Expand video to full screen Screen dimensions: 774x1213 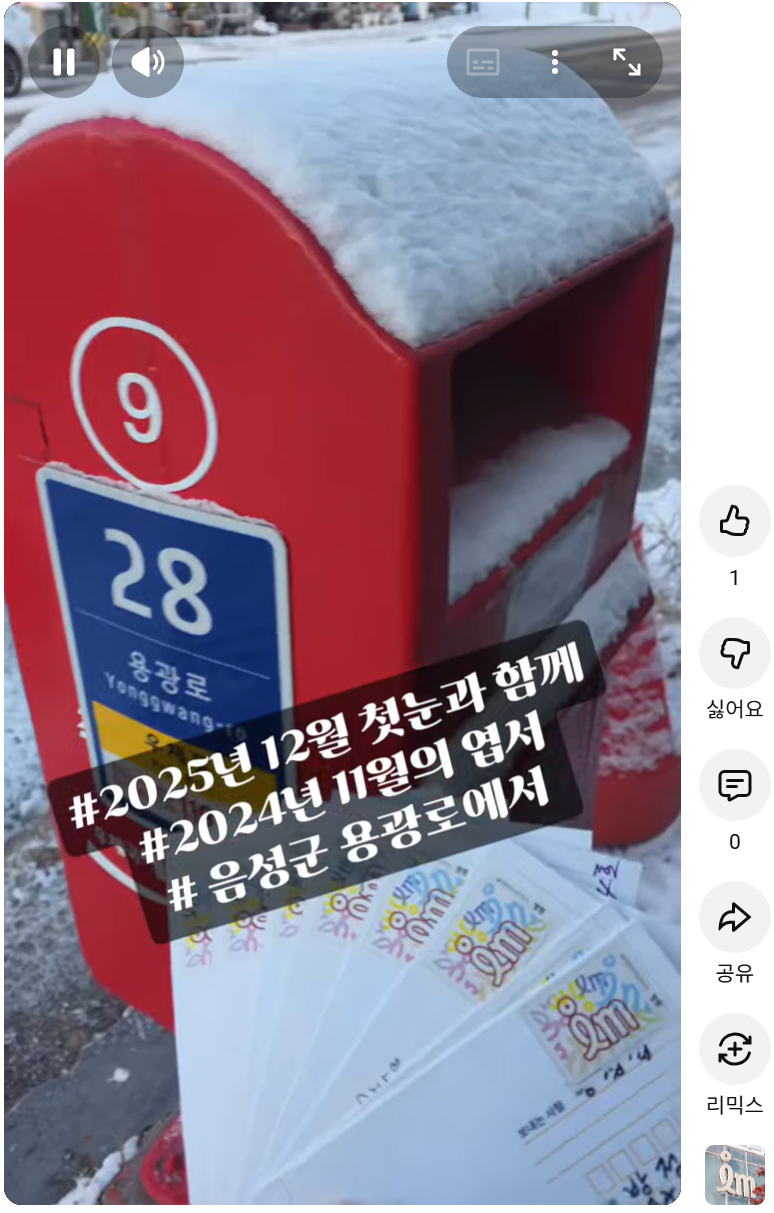point(627,62)
